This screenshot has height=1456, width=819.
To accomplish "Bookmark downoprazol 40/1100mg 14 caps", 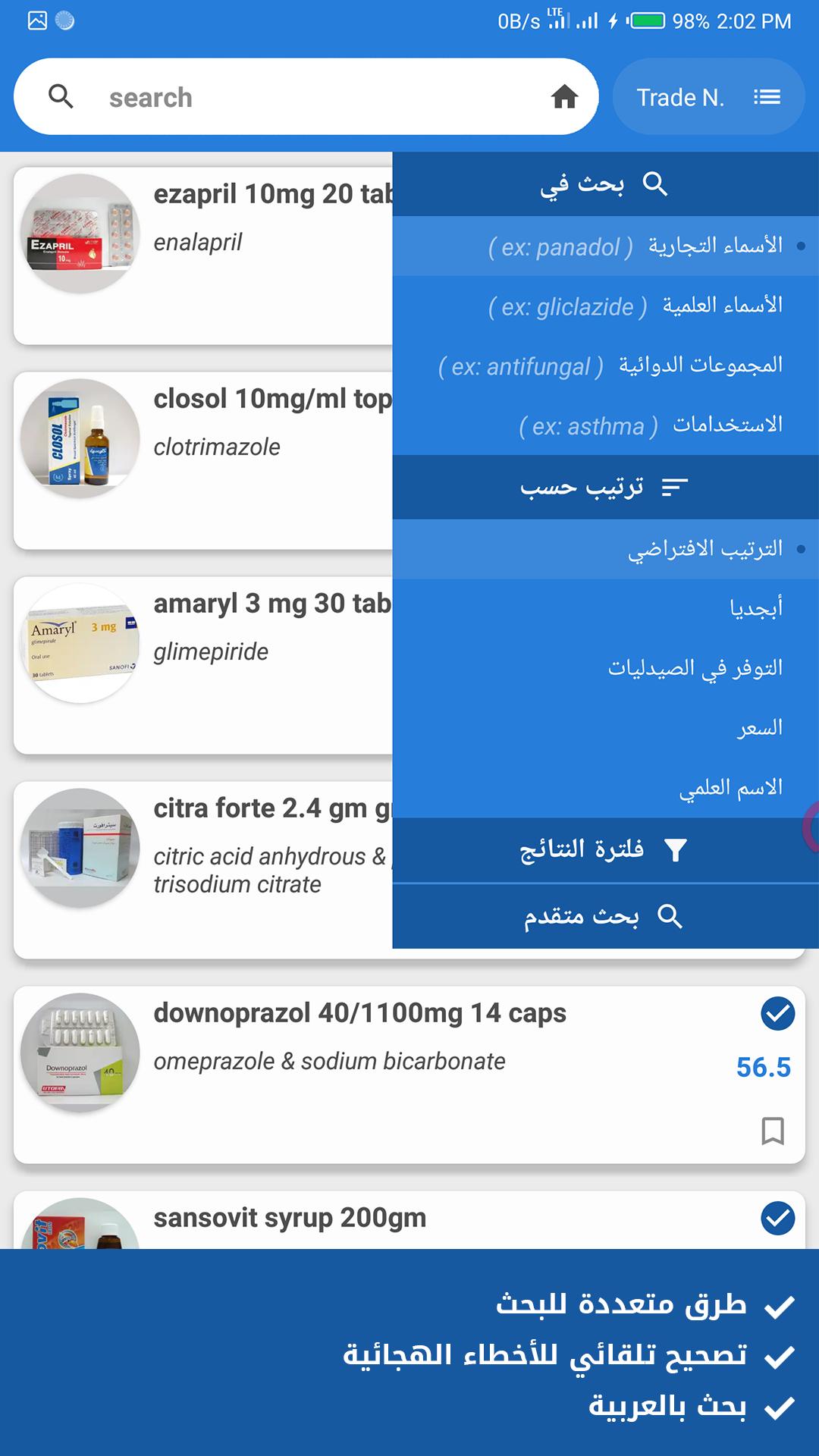I will [773, 1131].
